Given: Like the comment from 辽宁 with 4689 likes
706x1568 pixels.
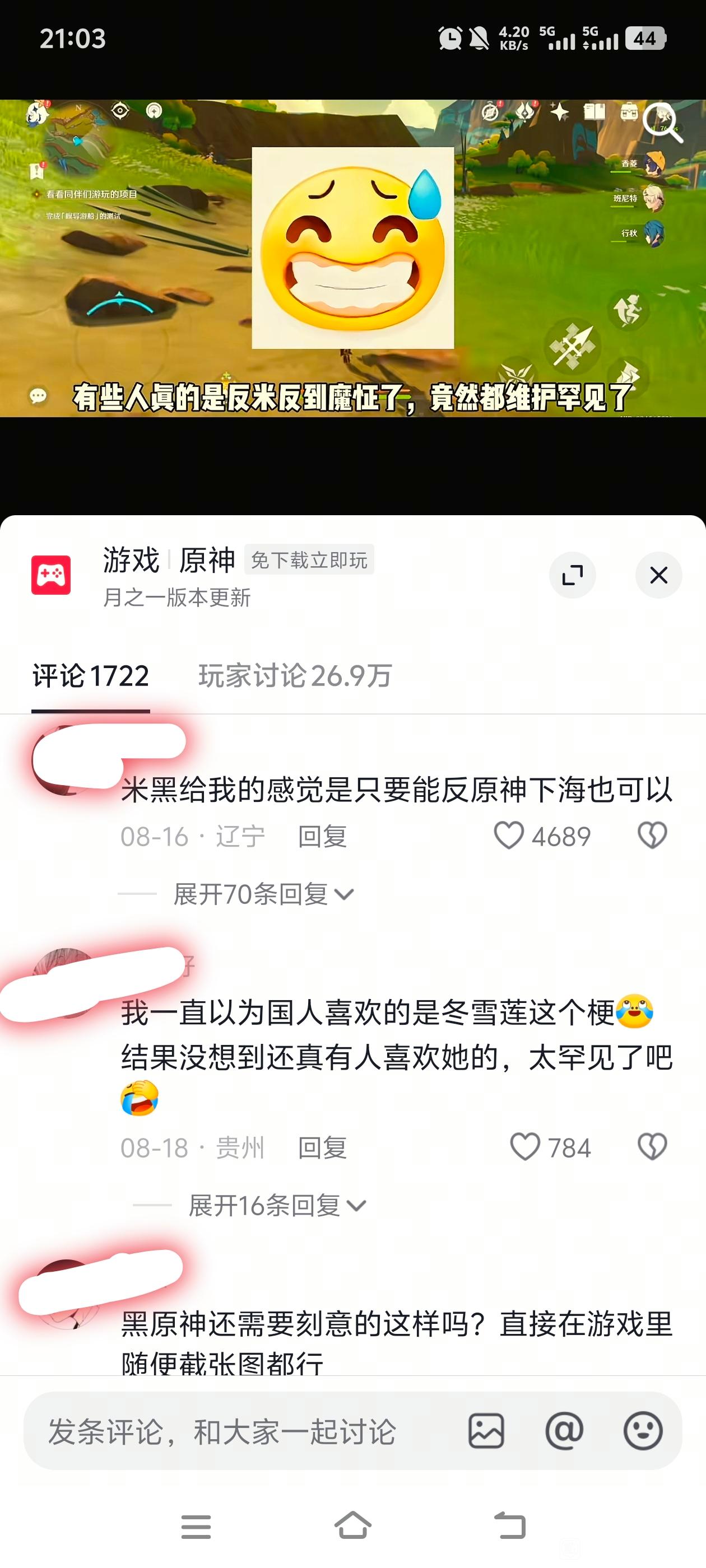Looking at the screenshot, I should (x=509, y=836).
